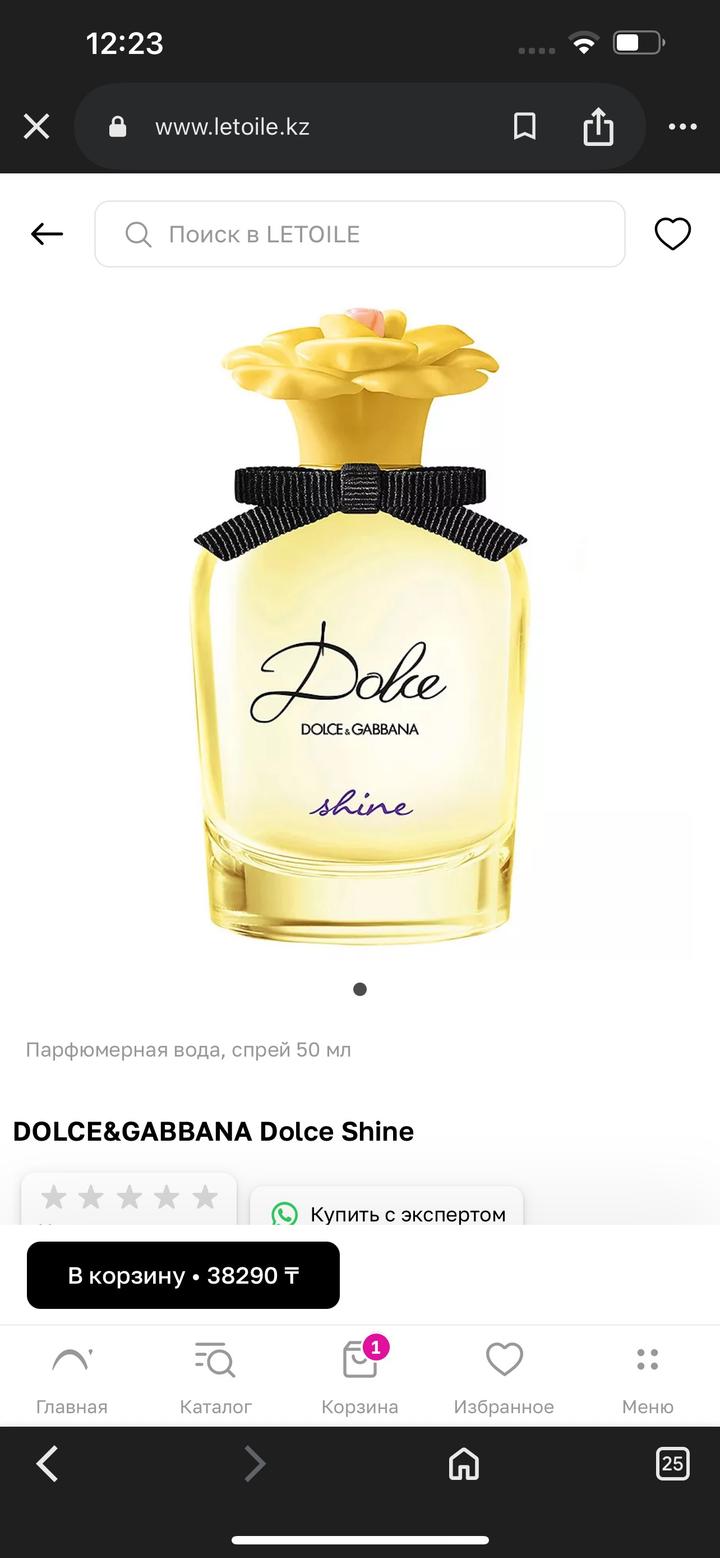This screenshot has height=1558, width=720.
Task: Open browser options via the three dots
Action: 683,126
